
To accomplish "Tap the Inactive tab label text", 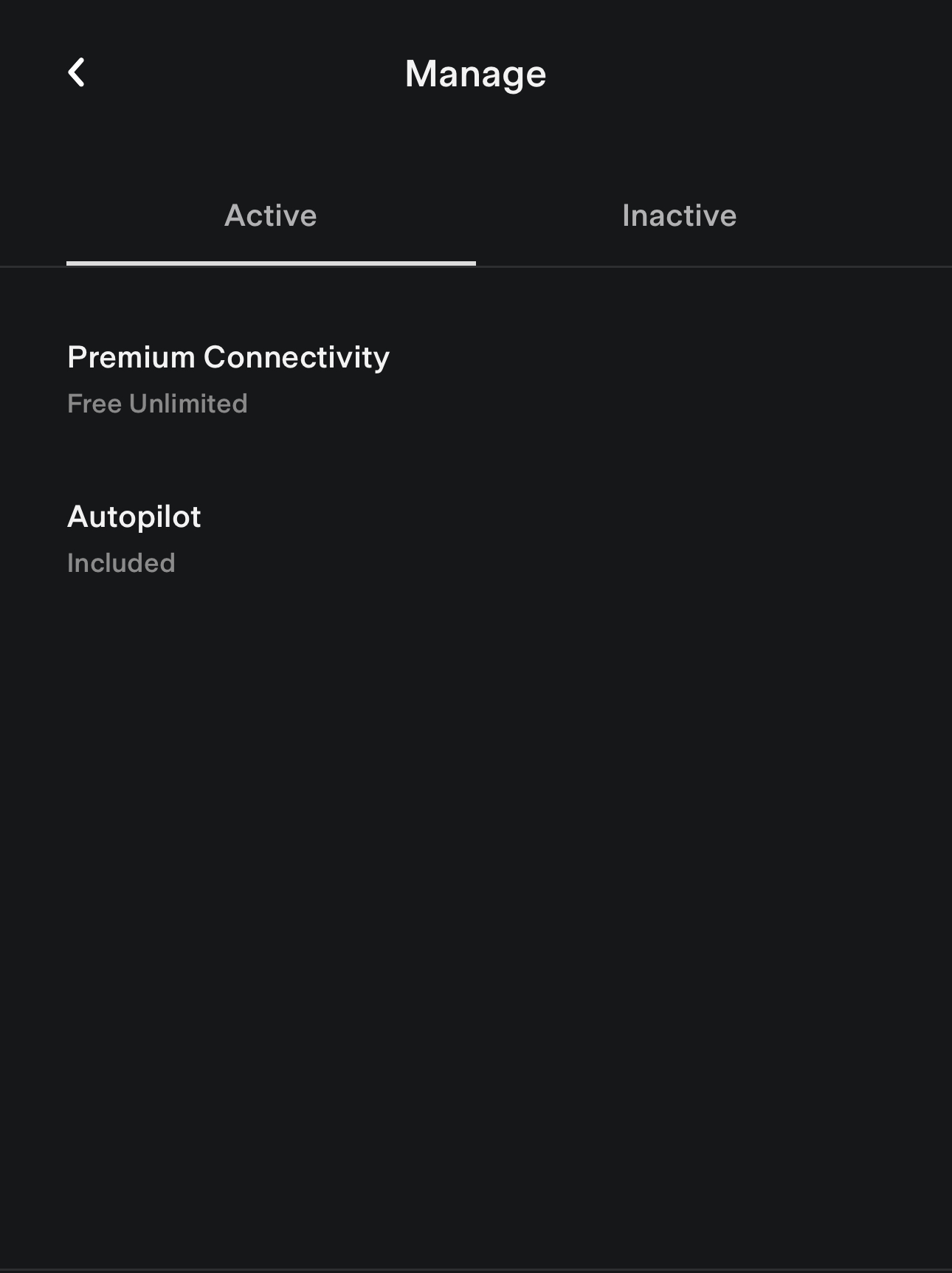I will coord(679,215).
